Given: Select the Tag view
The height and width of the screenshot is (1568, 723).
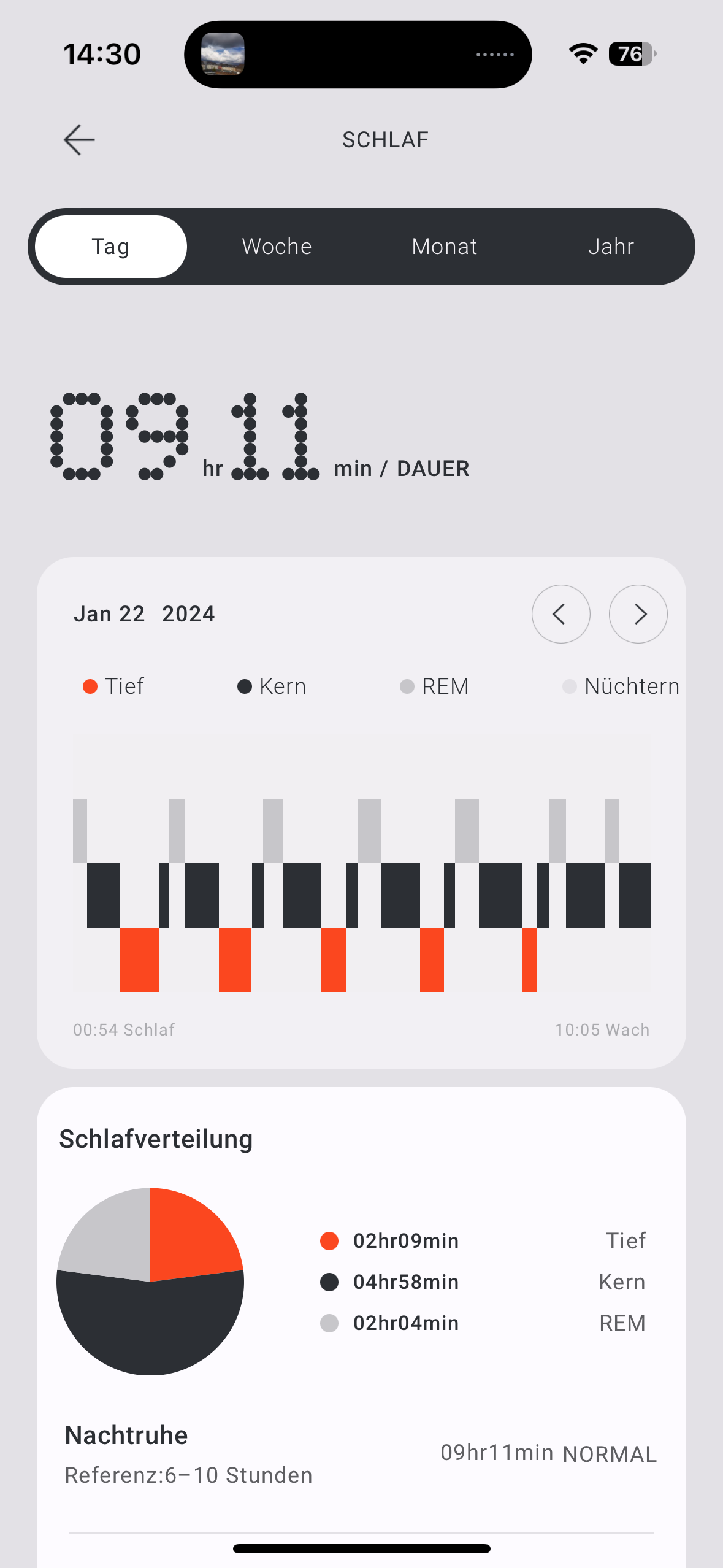Looking at the screenshot, I should click(x=111, y=247).
